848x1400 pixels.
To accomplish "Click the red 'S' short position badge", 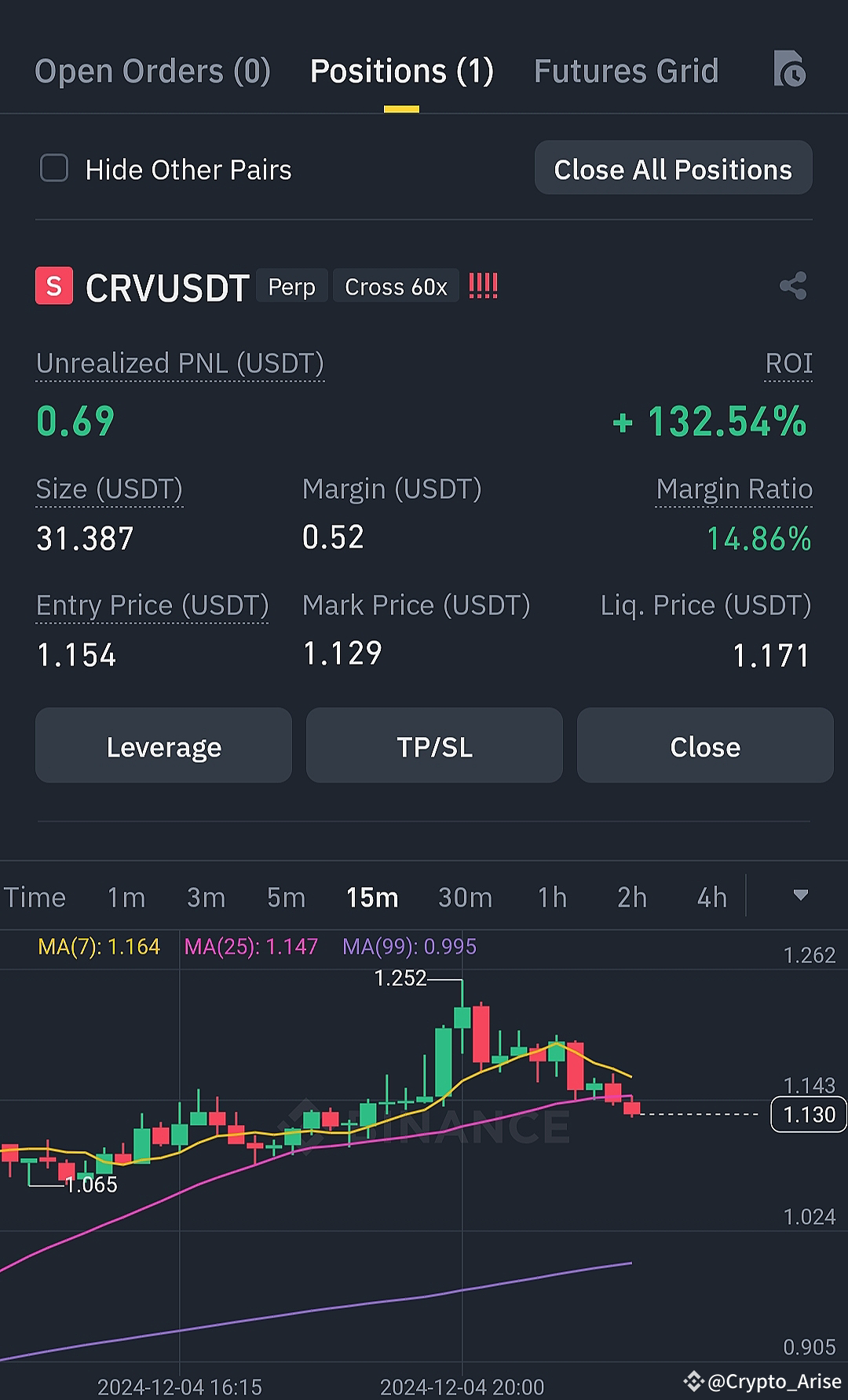I will tap(53, 286).
